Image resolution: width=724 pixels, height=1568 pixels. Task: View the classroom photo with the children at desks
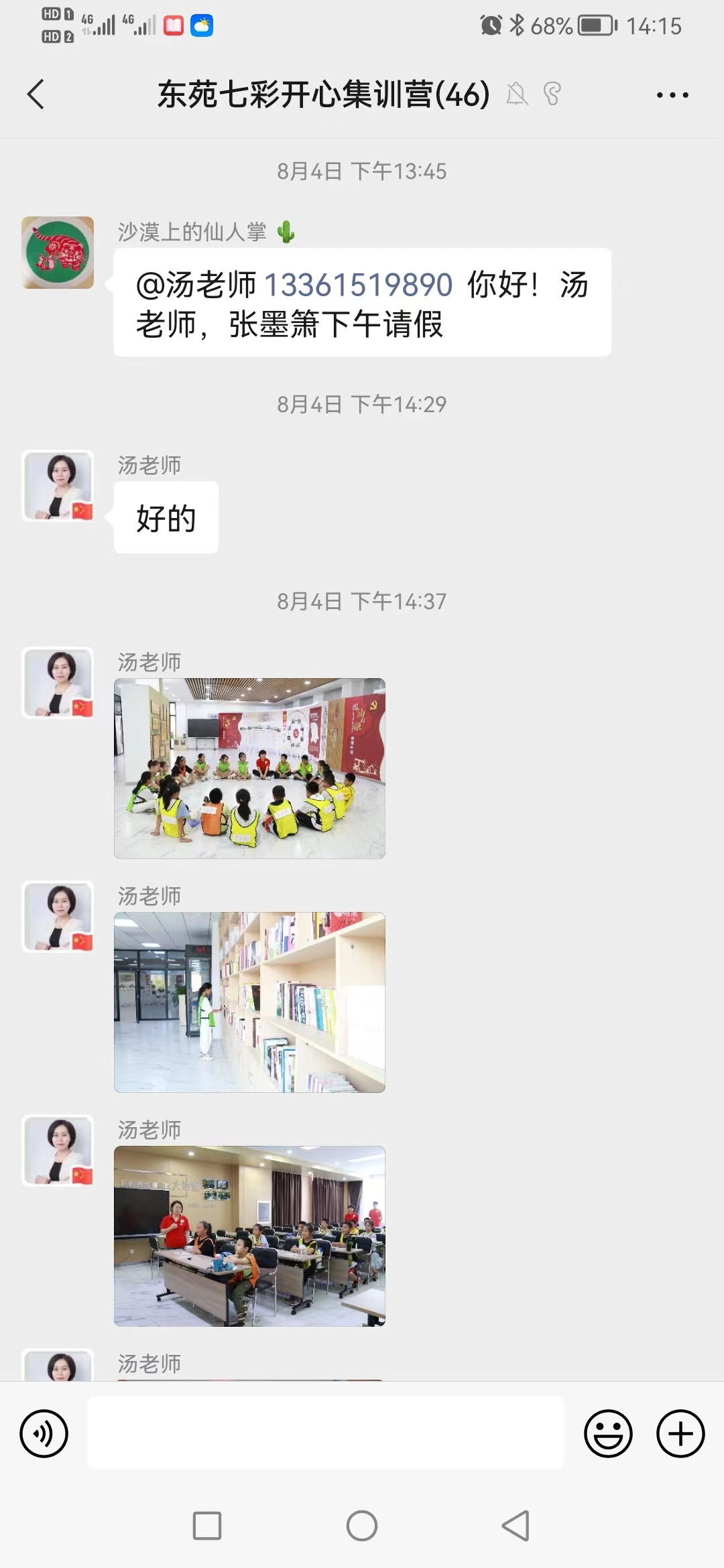(x=249, y=1236)
